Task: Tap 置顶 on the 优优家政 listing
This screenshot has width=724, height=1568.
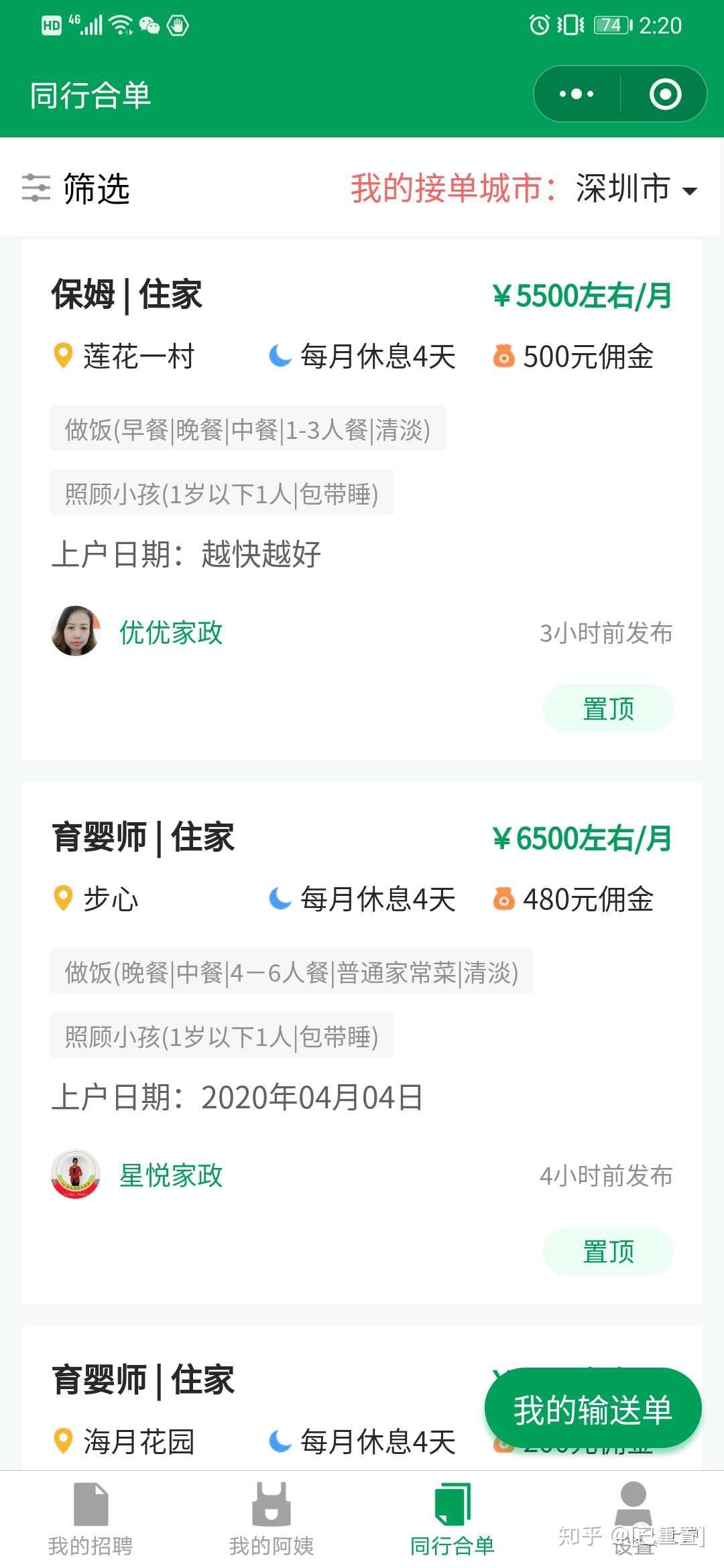Action: [x=607, y=708]
